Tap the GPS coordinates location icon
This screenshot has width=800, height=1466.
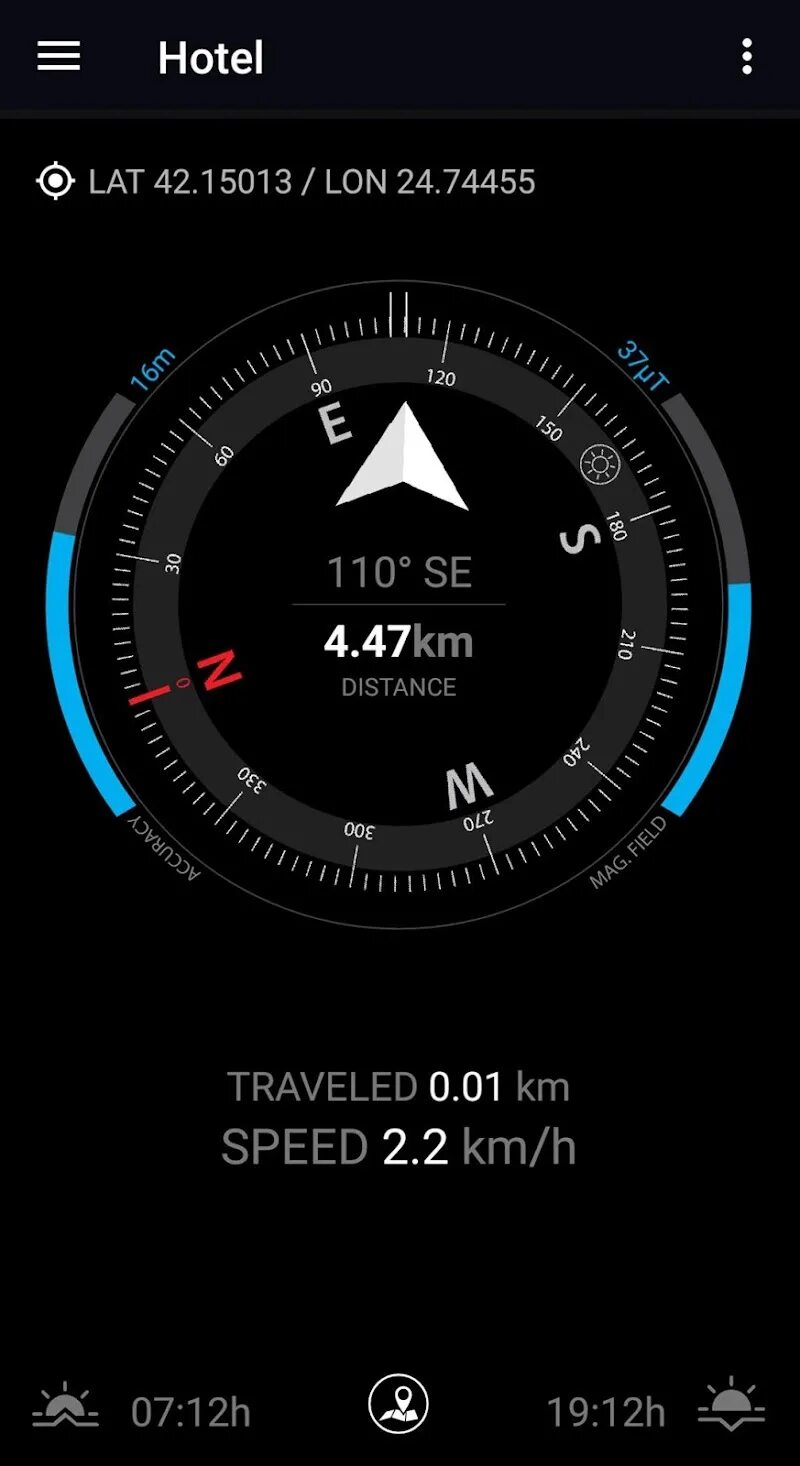click(x=55, y=181)
